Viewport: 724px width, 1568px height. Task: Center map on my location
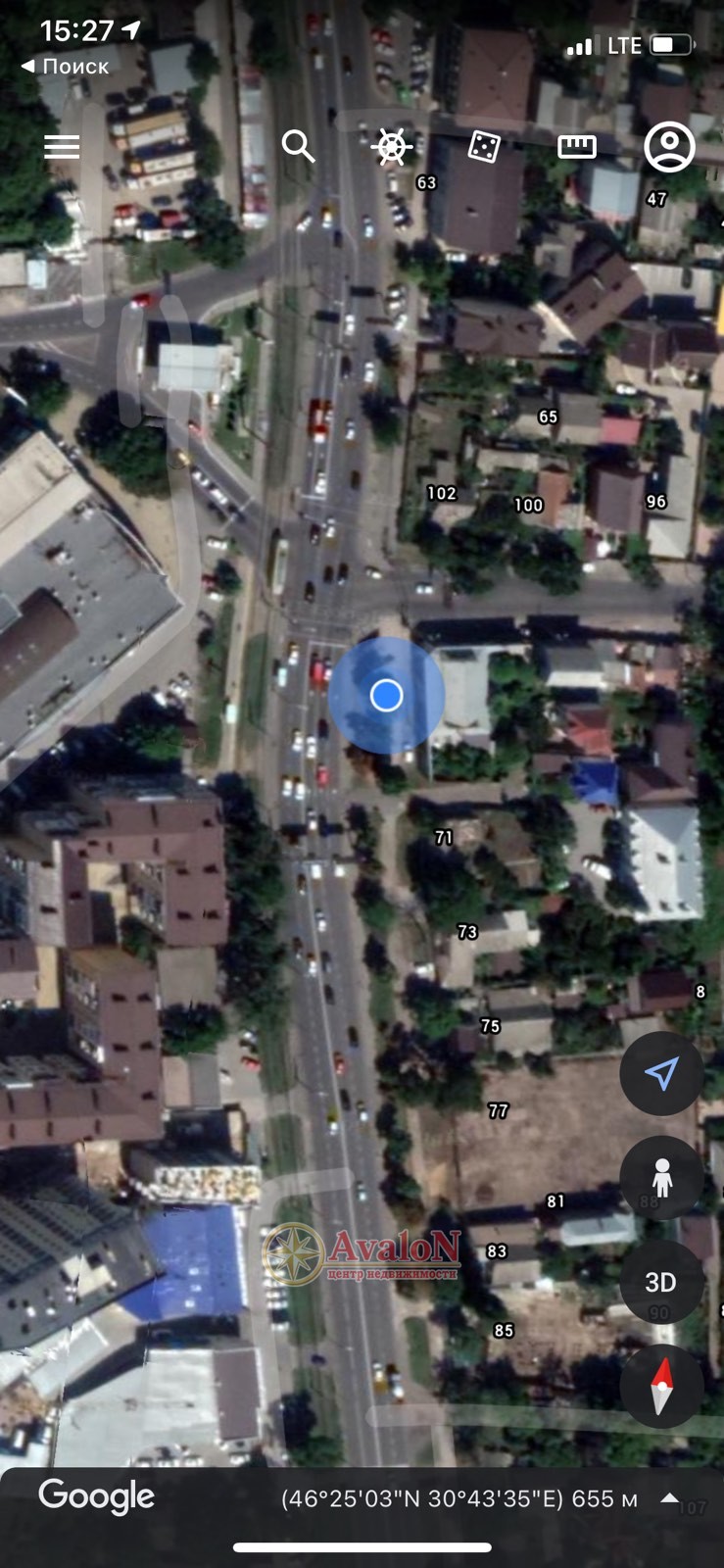(661, 1073)
